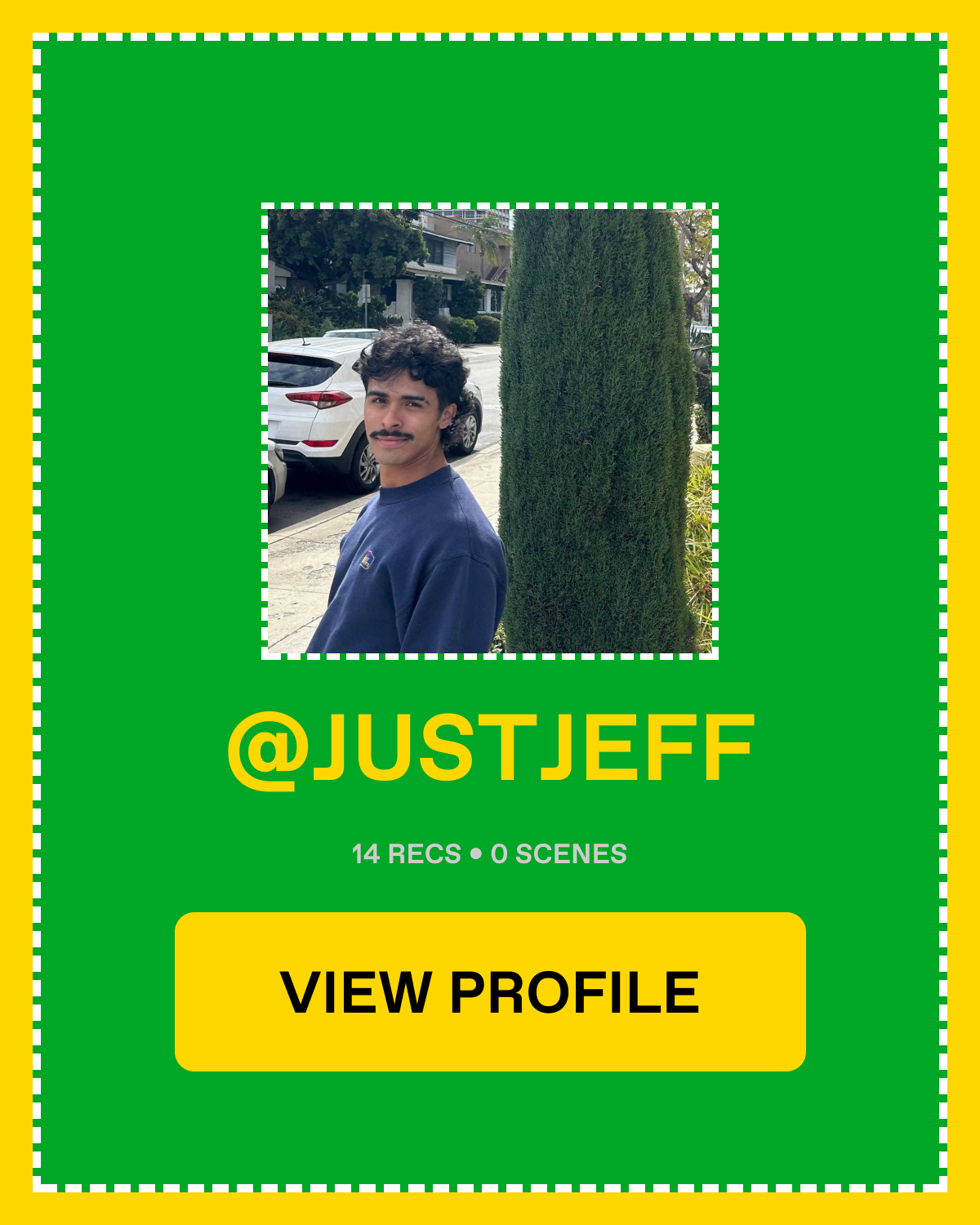Tap the View Profile button
Image resolution: width=980 pixels, height=1225 pixels.
coord(490,991)
